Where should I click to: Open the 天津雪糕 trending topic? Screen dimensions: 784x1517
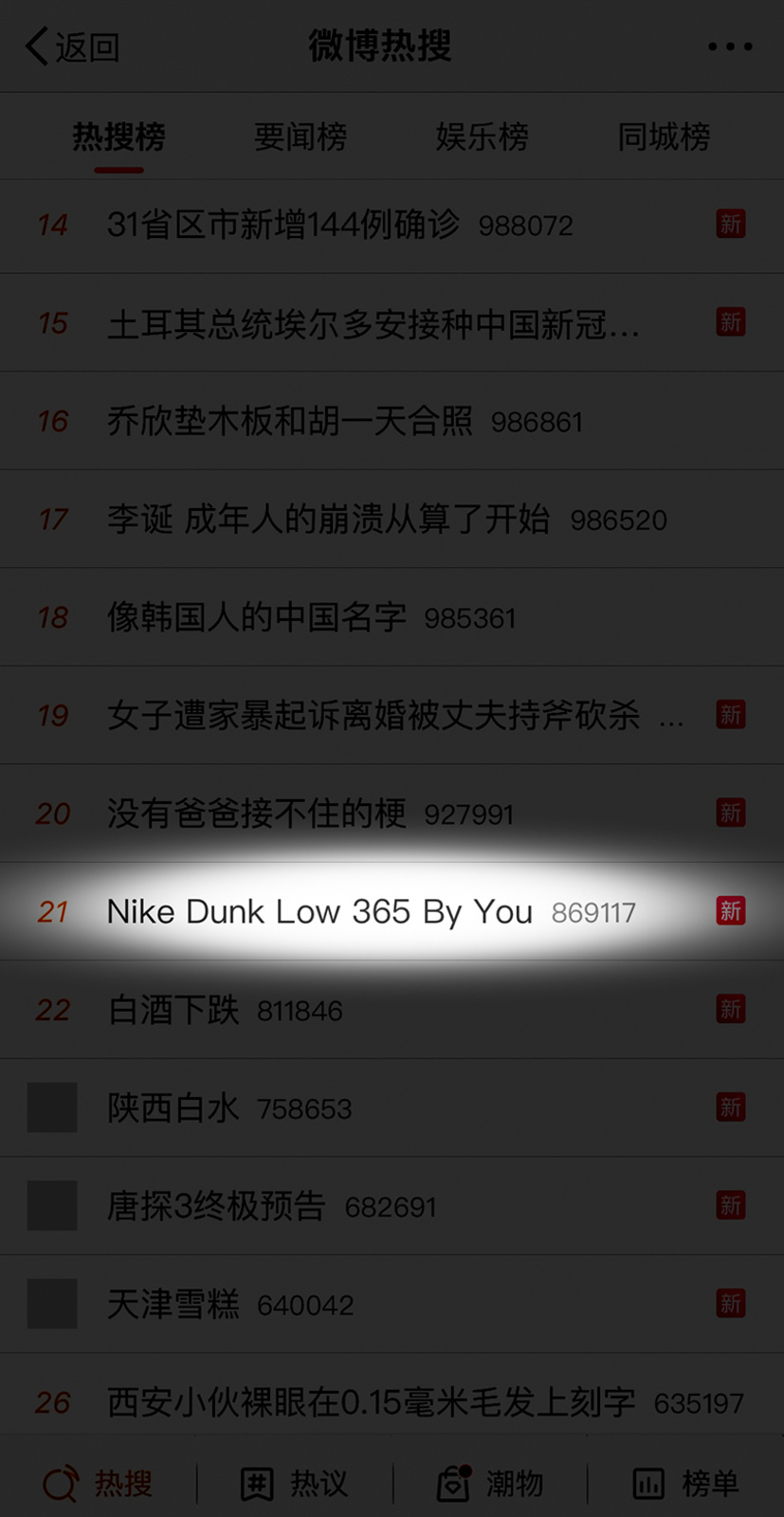tap(173, 1305)
